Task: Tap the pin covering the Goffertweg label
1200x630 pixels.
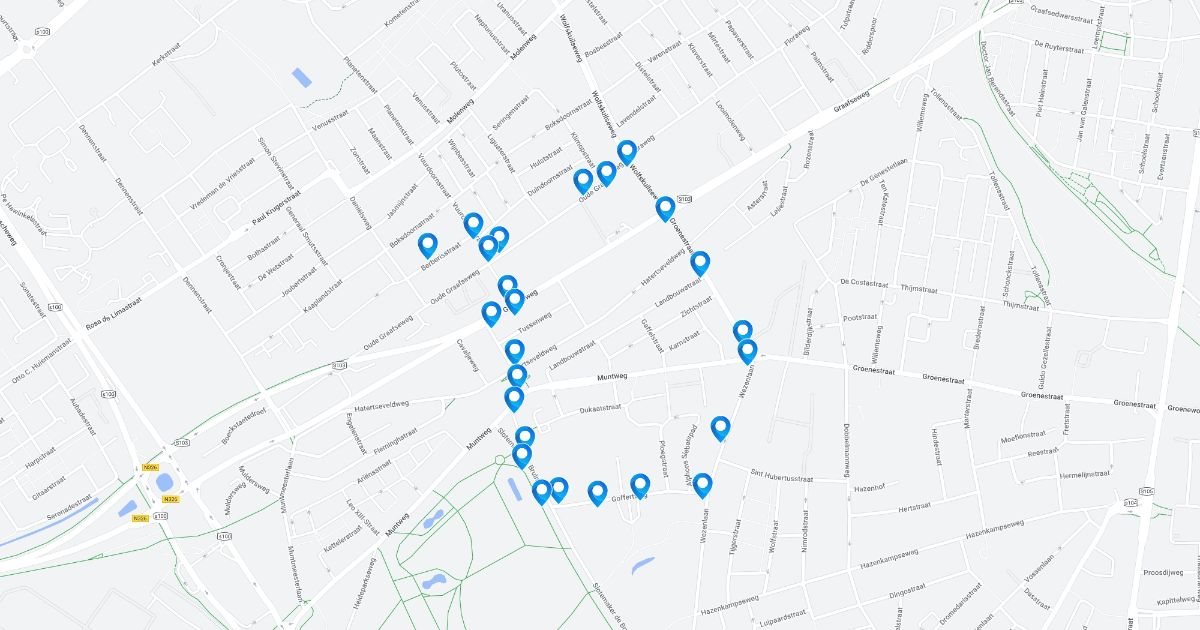Action: (x=640, y=486)
